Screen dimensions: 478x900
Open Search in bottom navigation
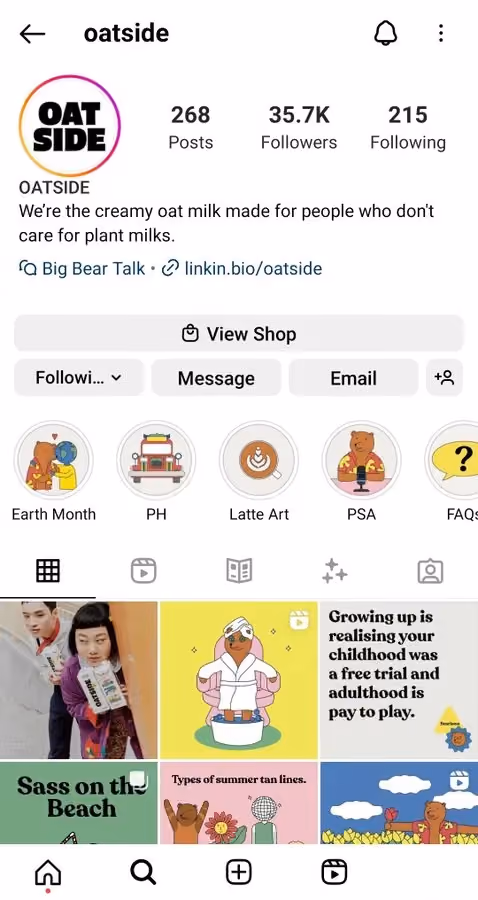143,873
